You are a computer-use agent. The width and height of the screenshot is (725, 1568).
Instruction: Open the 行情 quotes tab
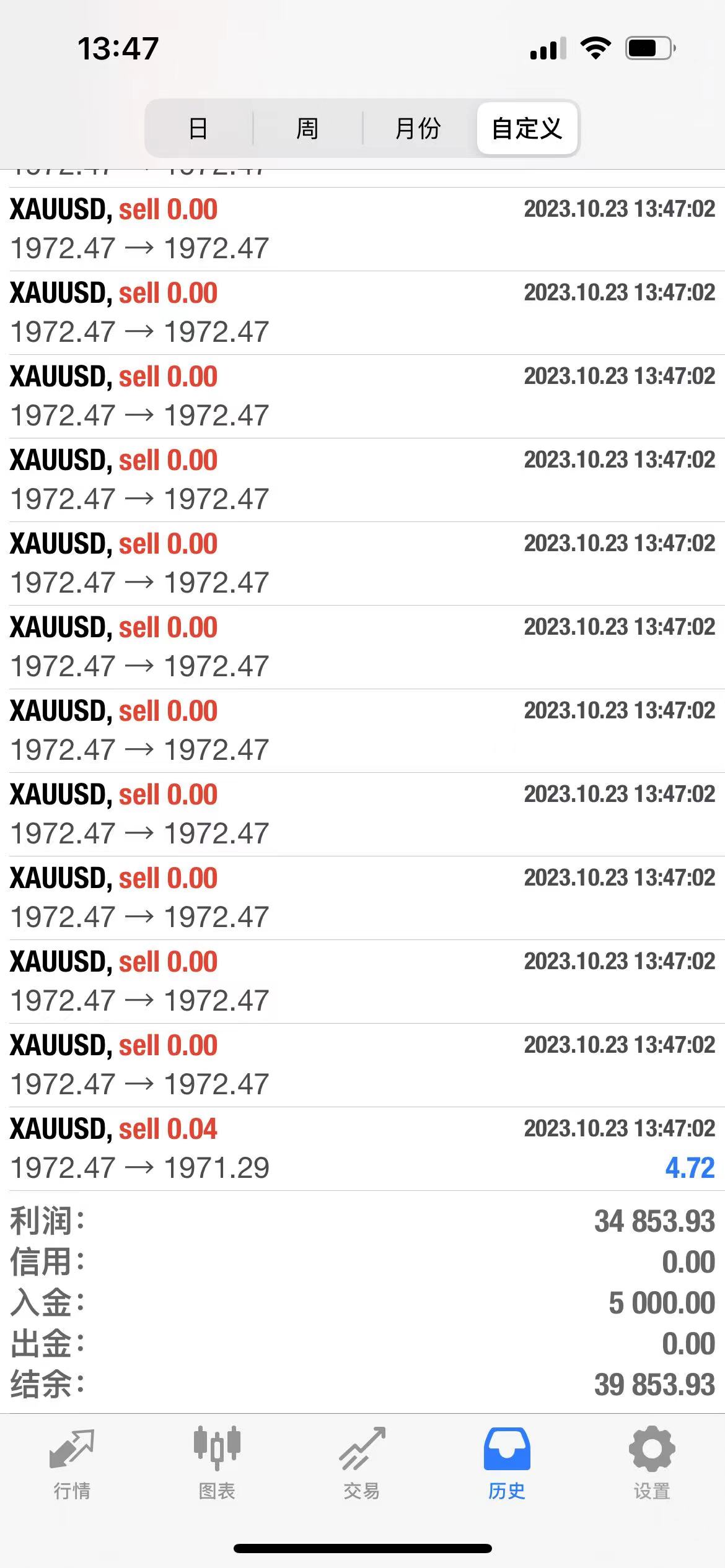pyautogui.click(x=72, y=1464)
